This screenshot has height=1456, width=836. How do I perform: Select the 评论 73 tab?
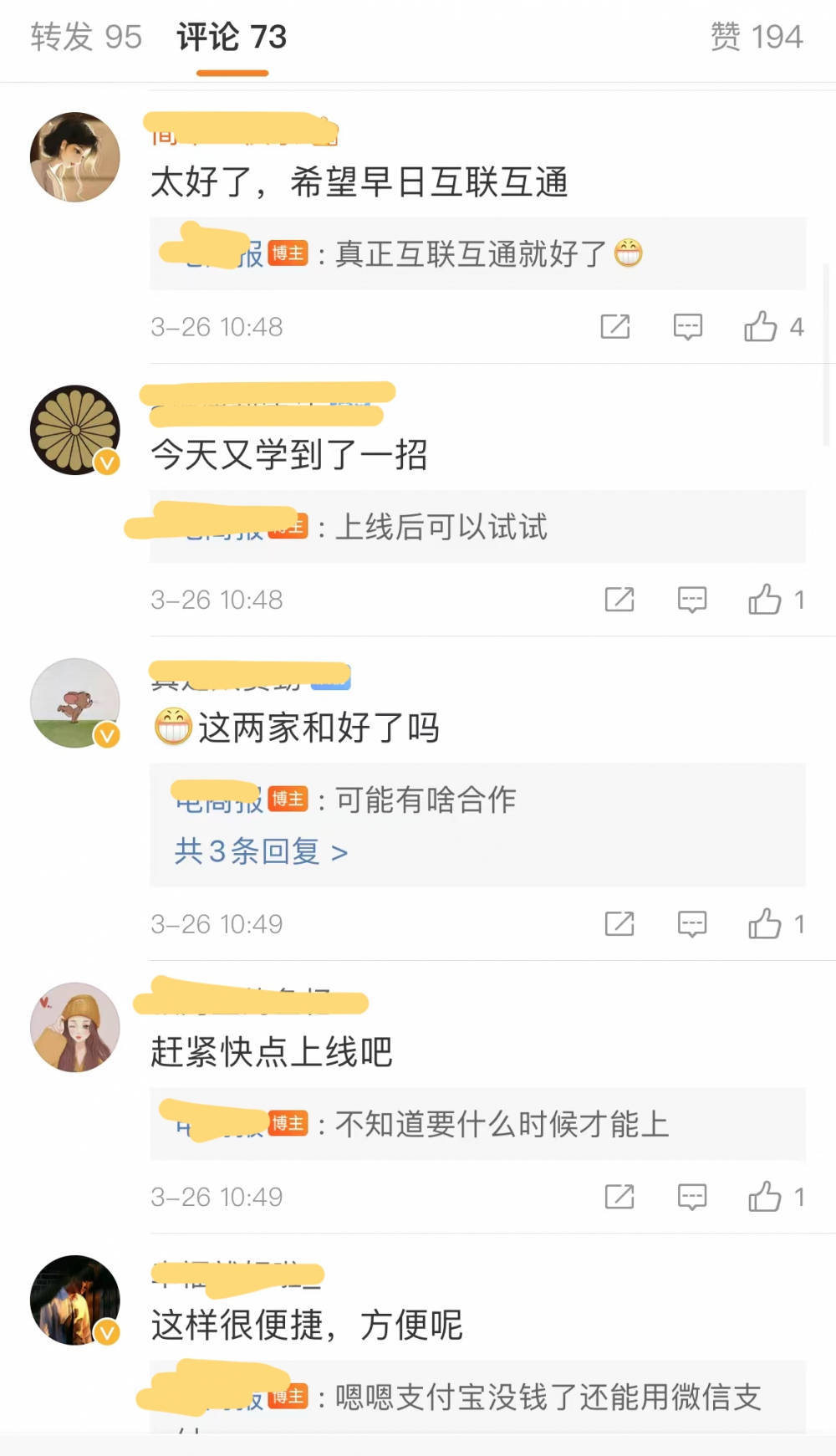[232, 37]
